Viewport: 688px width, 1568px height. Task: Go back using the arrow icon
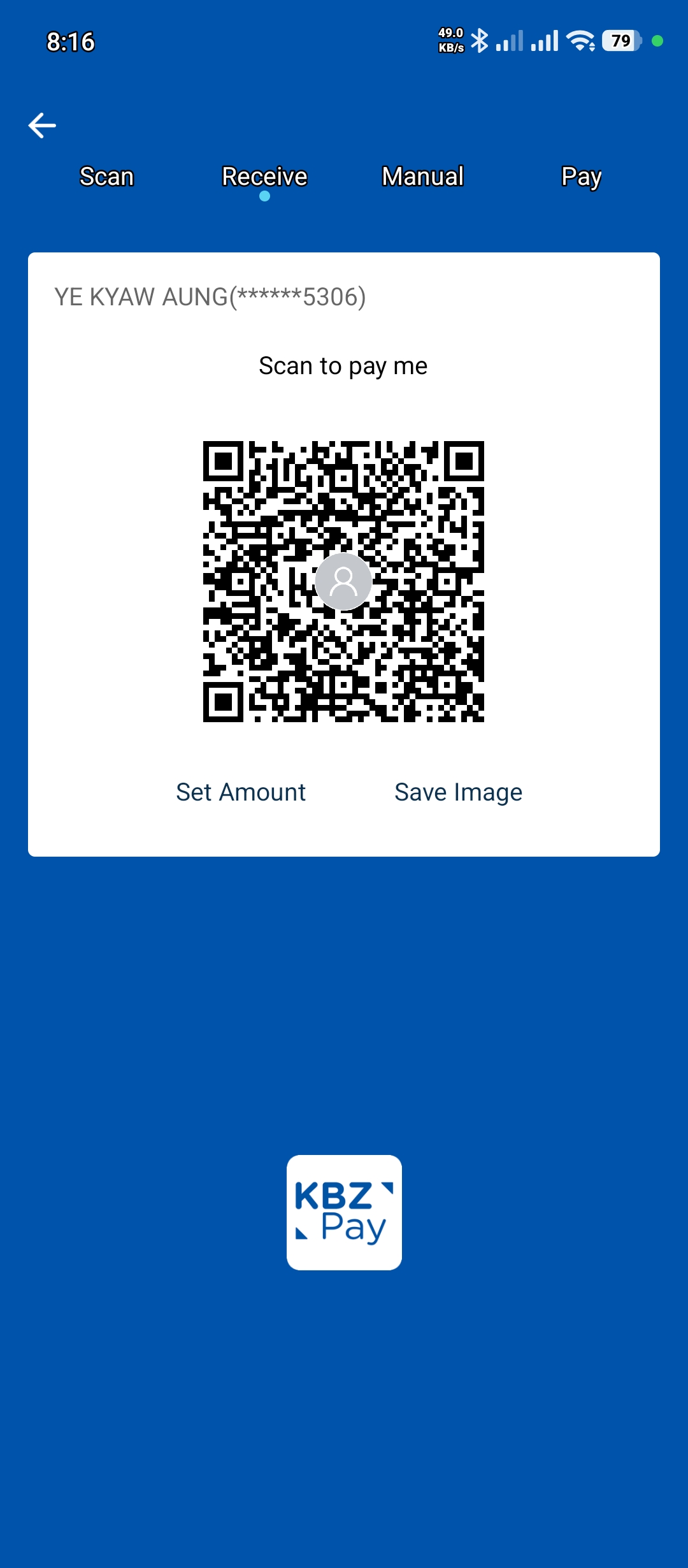click(x=42, y=126)
